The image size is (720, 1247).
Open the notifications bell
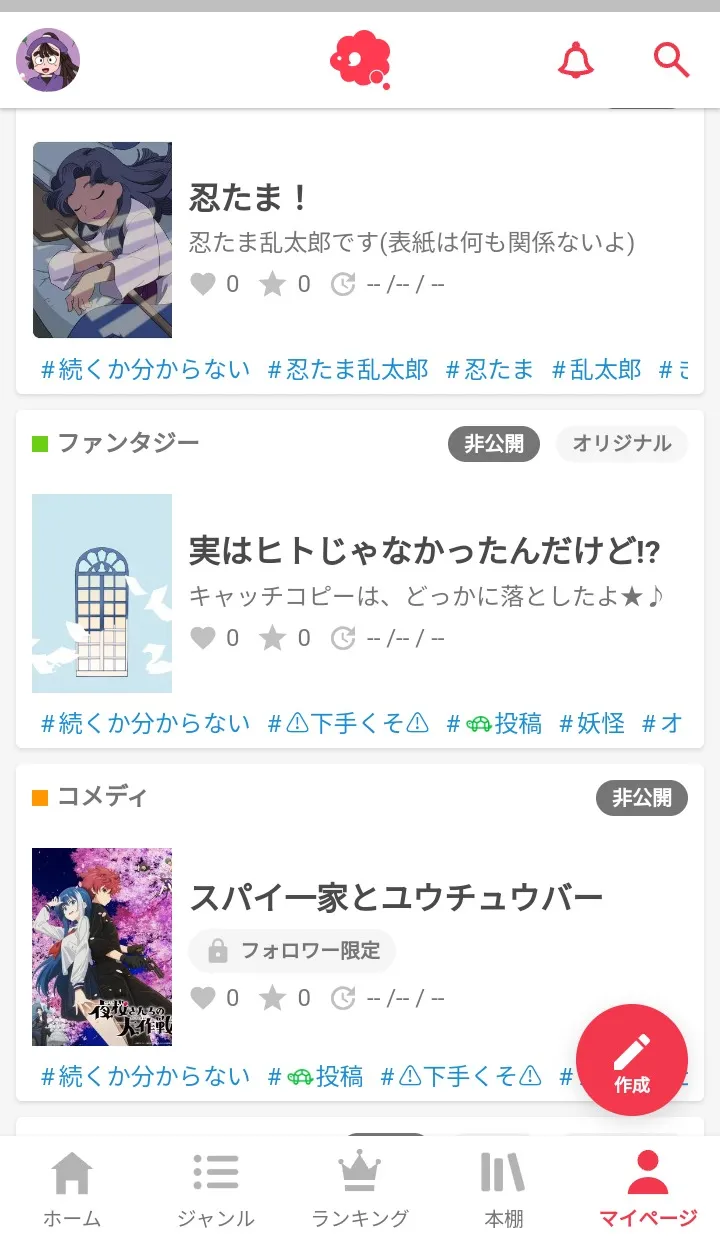coord(575,60)
